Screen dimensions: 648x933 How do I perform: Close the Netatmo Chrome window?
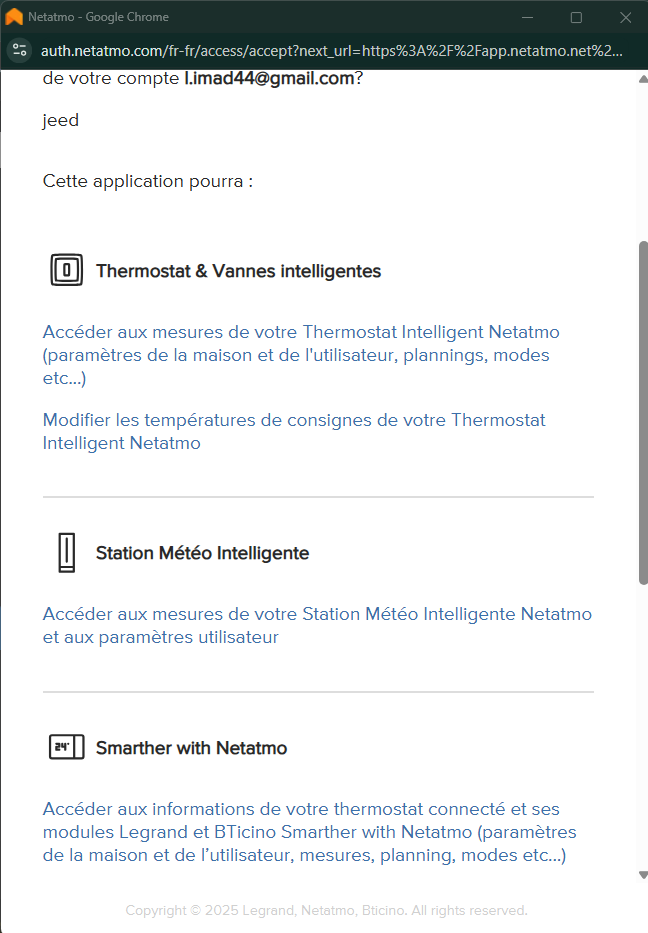(625, 17)
